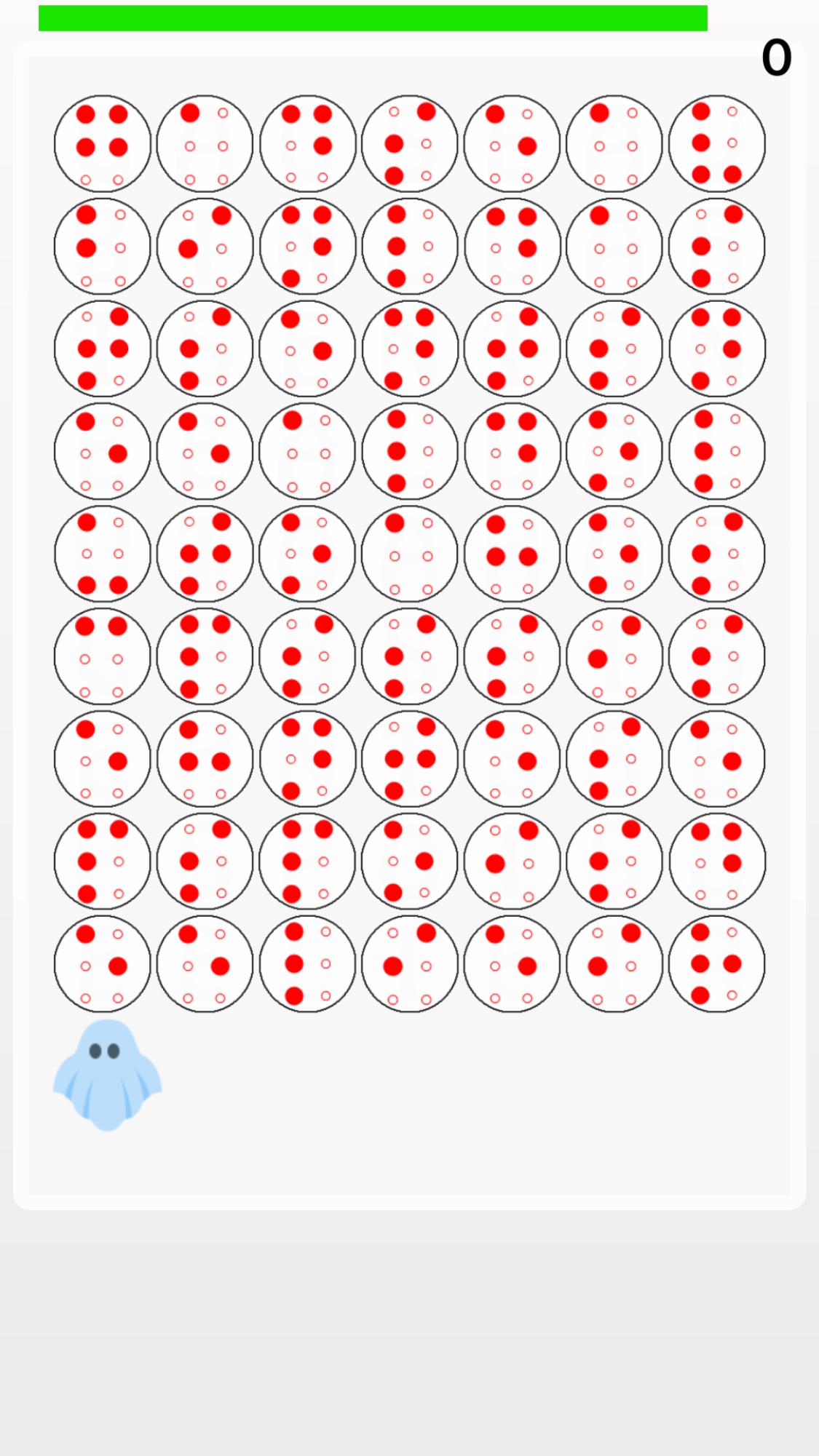This screenshot has height=1456, width=819.
Task: Click the first token in the second row
Action: coord(102,247)
